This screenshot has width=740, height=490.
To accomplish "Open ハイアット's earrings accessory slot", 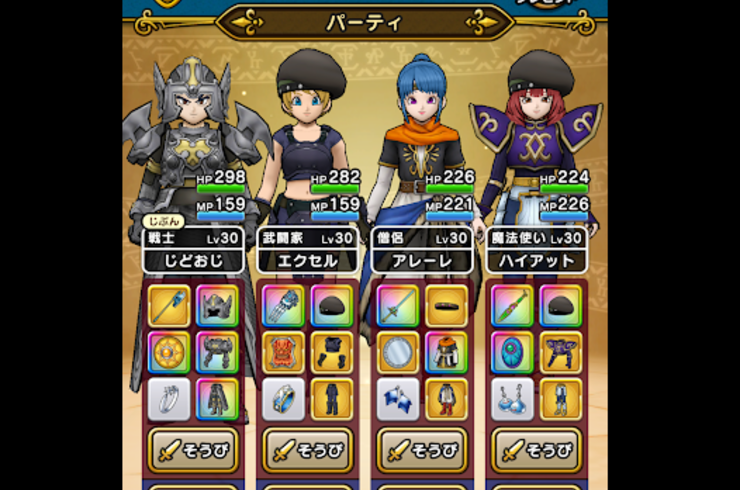I will [x=513, y=399].
